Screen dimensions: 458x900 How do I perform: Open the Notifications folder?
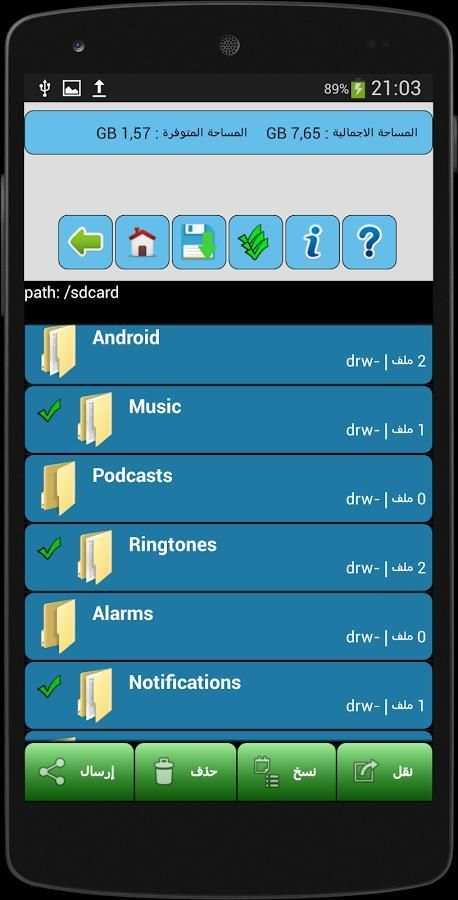228,695
